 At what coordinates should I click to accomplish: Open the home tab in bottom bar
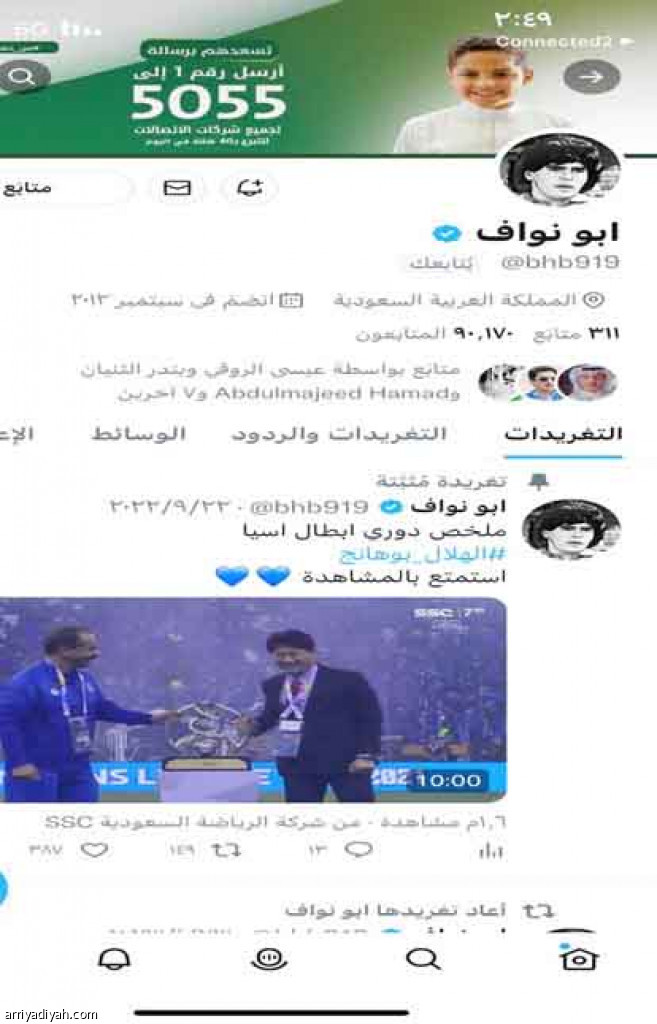click(579, 958)
